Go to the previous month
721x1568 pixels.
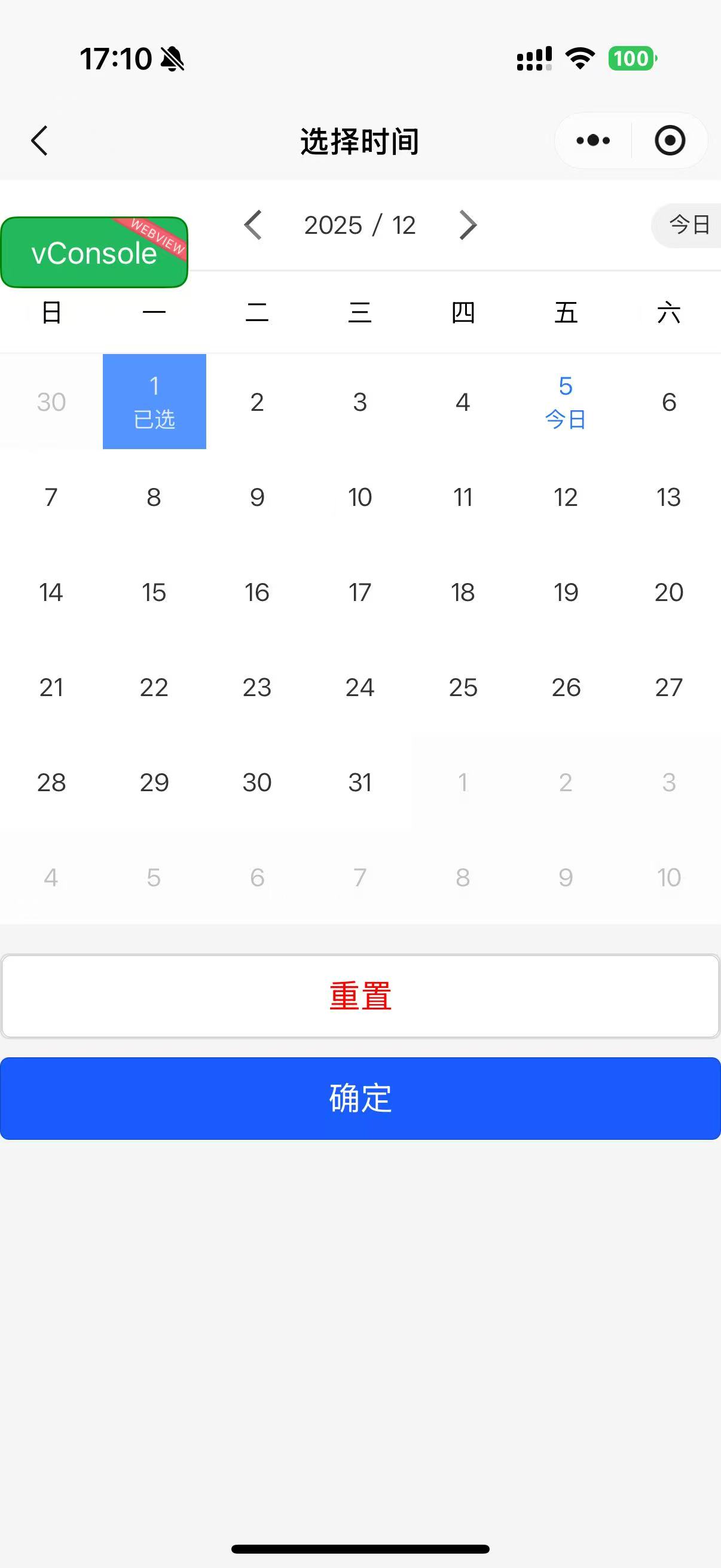253,225
